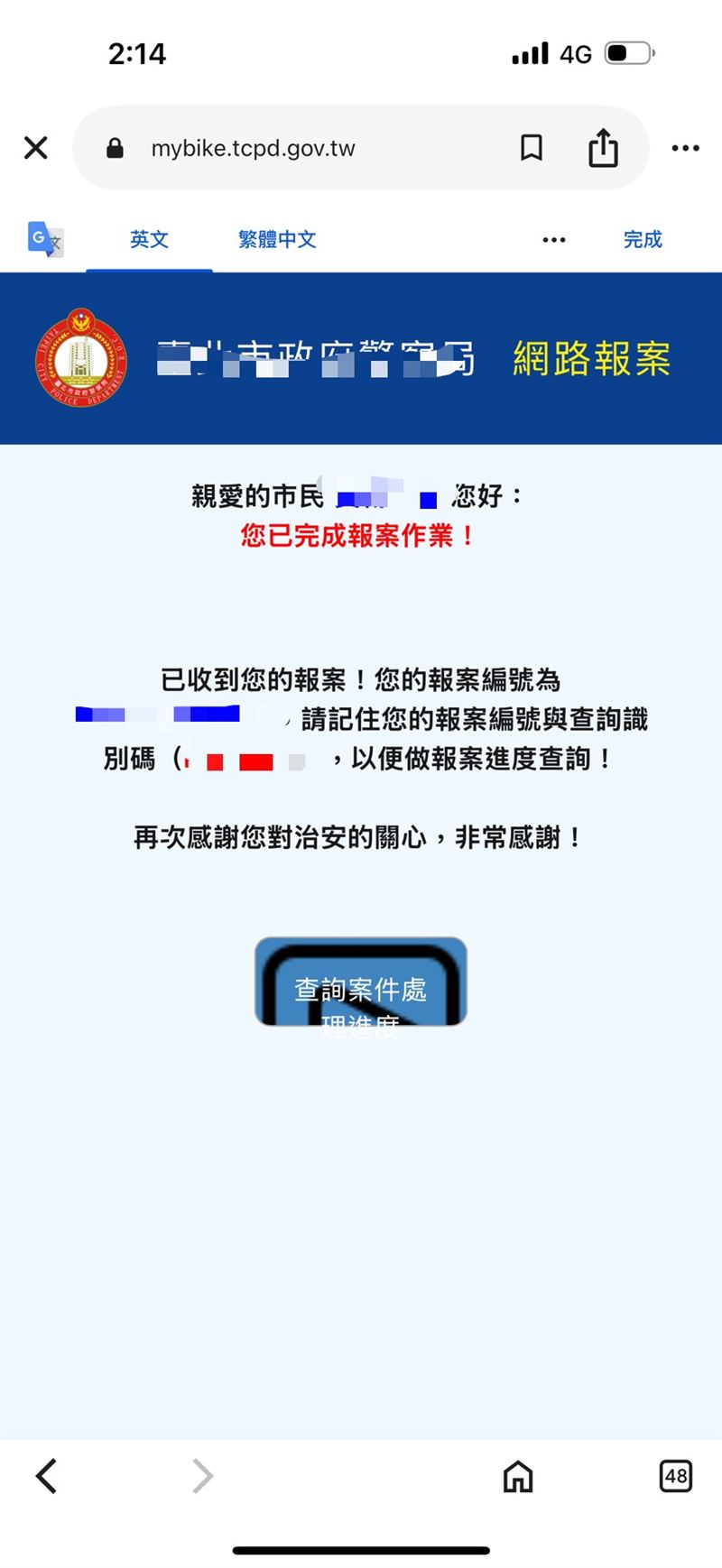Tap 查詢案件處理進度 button

pos(361,982)
